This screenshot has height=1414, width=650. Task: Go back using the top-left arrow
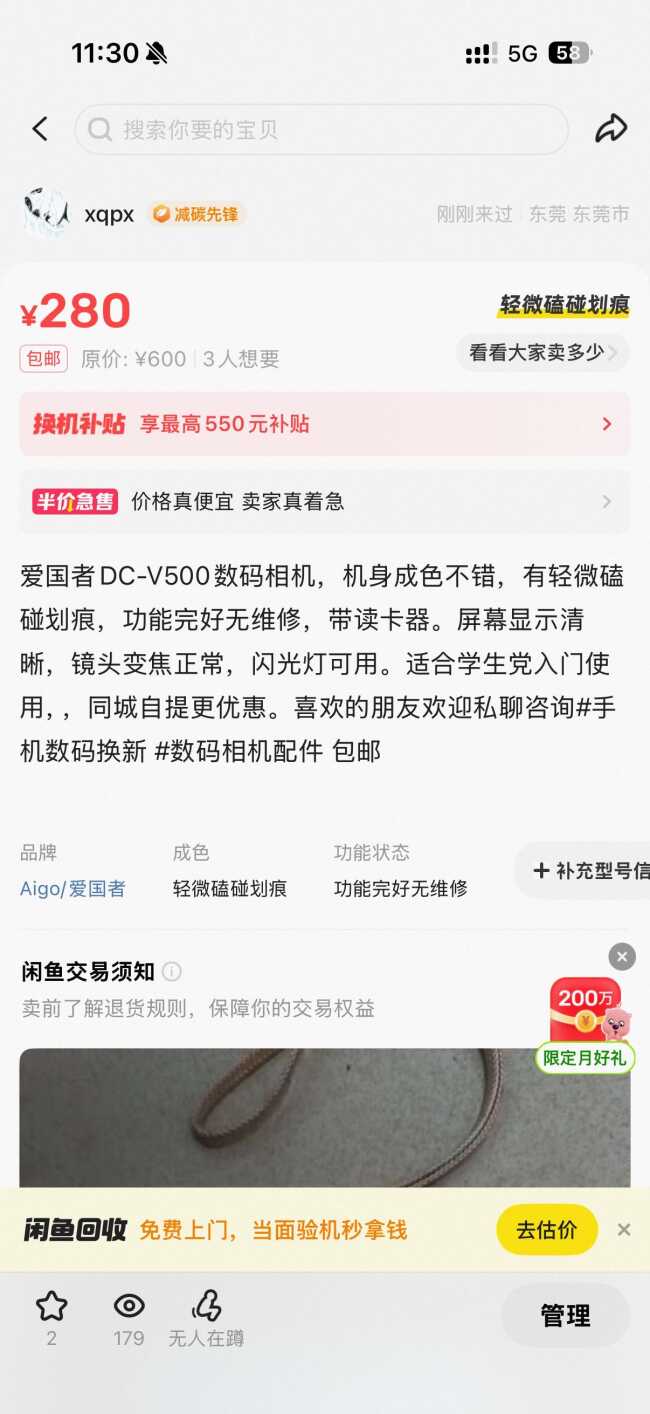[x=40, y=129]
